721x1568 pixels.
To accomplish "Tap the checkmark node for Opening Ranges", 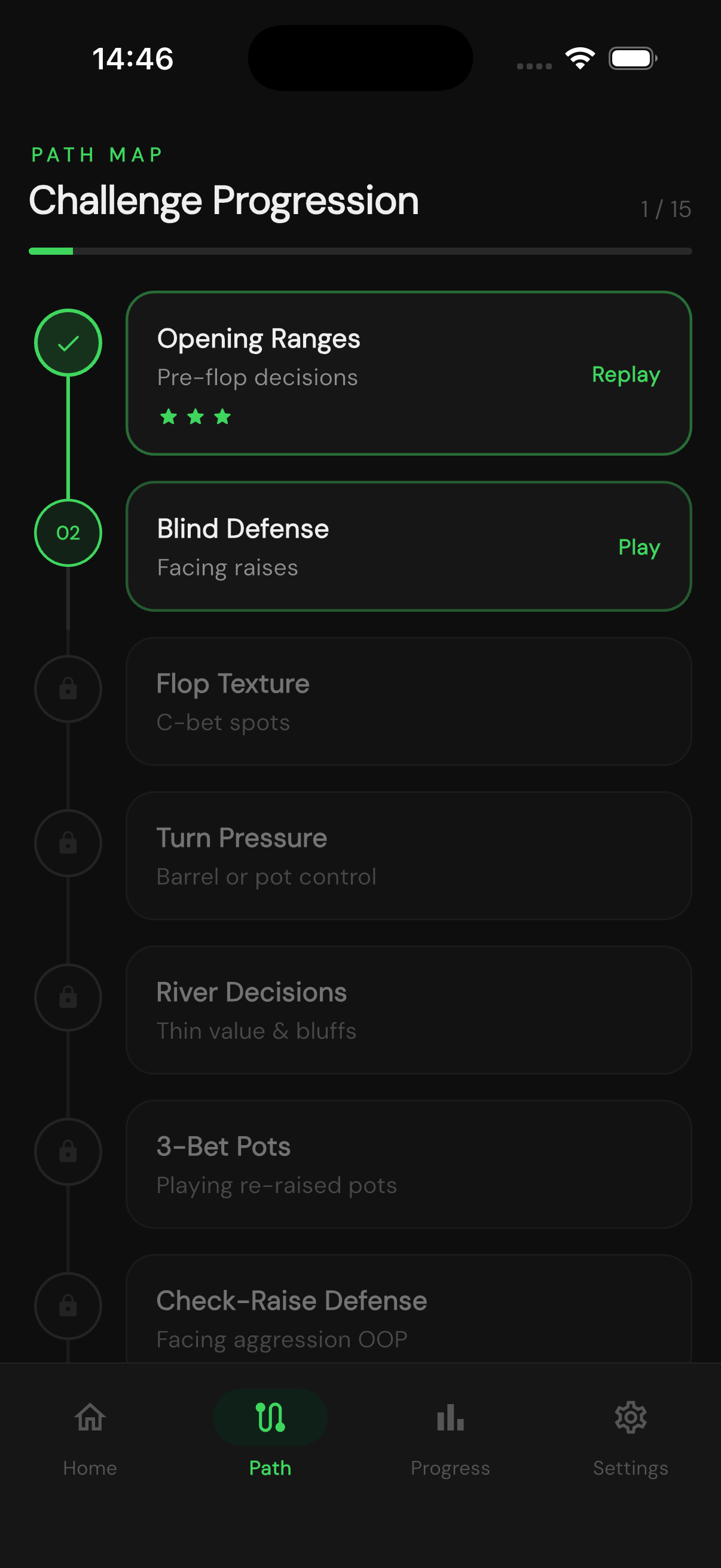I will (68, 342).
